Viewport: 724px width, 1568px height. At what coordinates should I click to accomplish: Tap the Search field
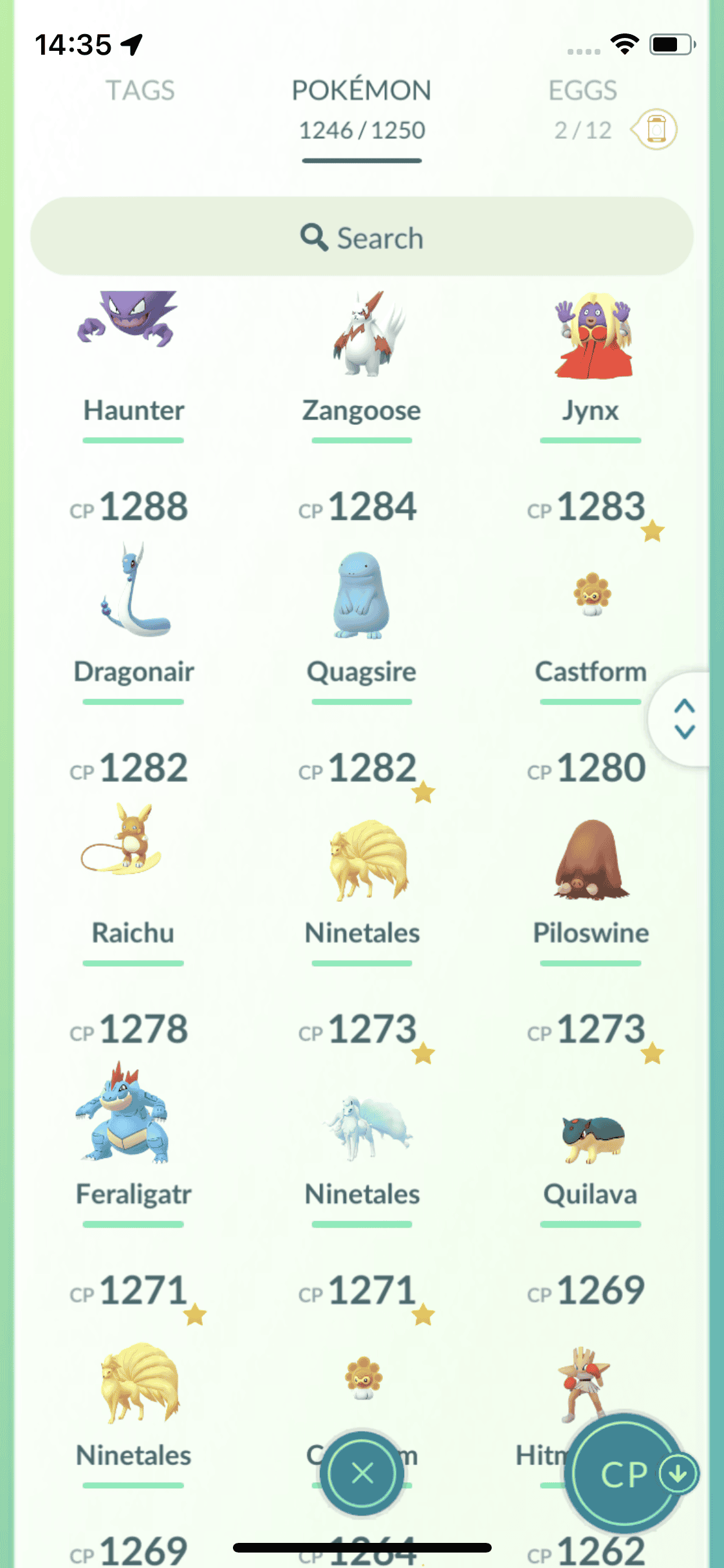click(x=362, y=237)
